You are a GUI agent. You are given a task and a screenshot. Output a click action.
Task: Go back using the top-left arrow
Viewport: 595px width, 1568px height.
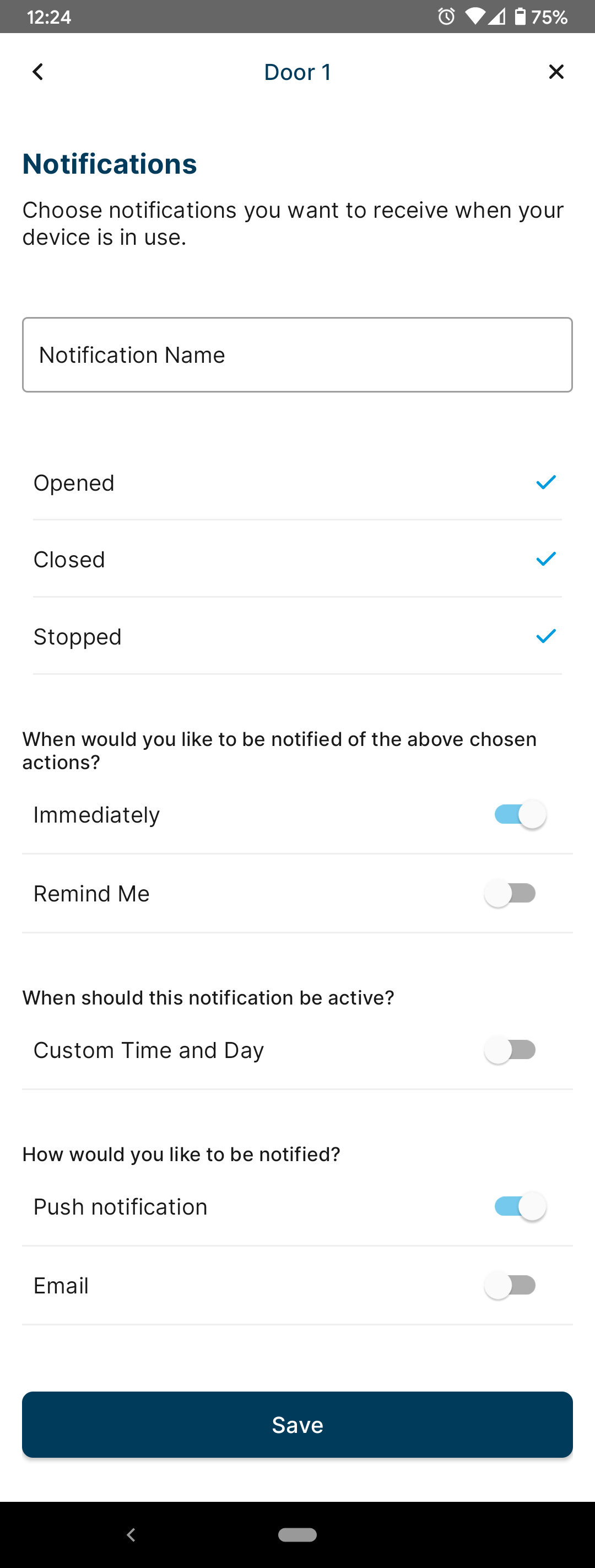(x=37, y=72)
